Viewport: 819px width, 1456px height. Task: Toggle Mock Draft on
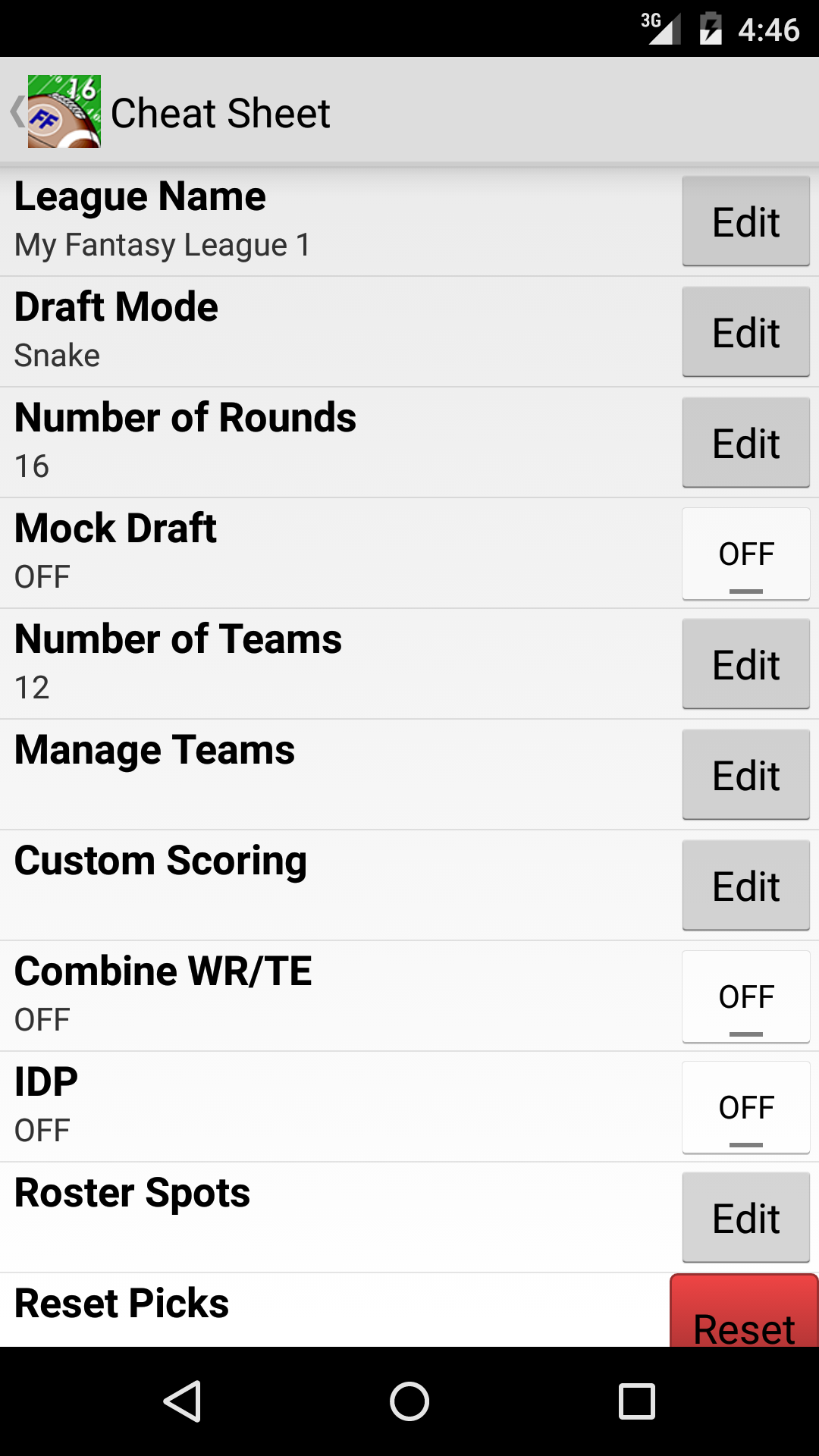click(745, 554)
